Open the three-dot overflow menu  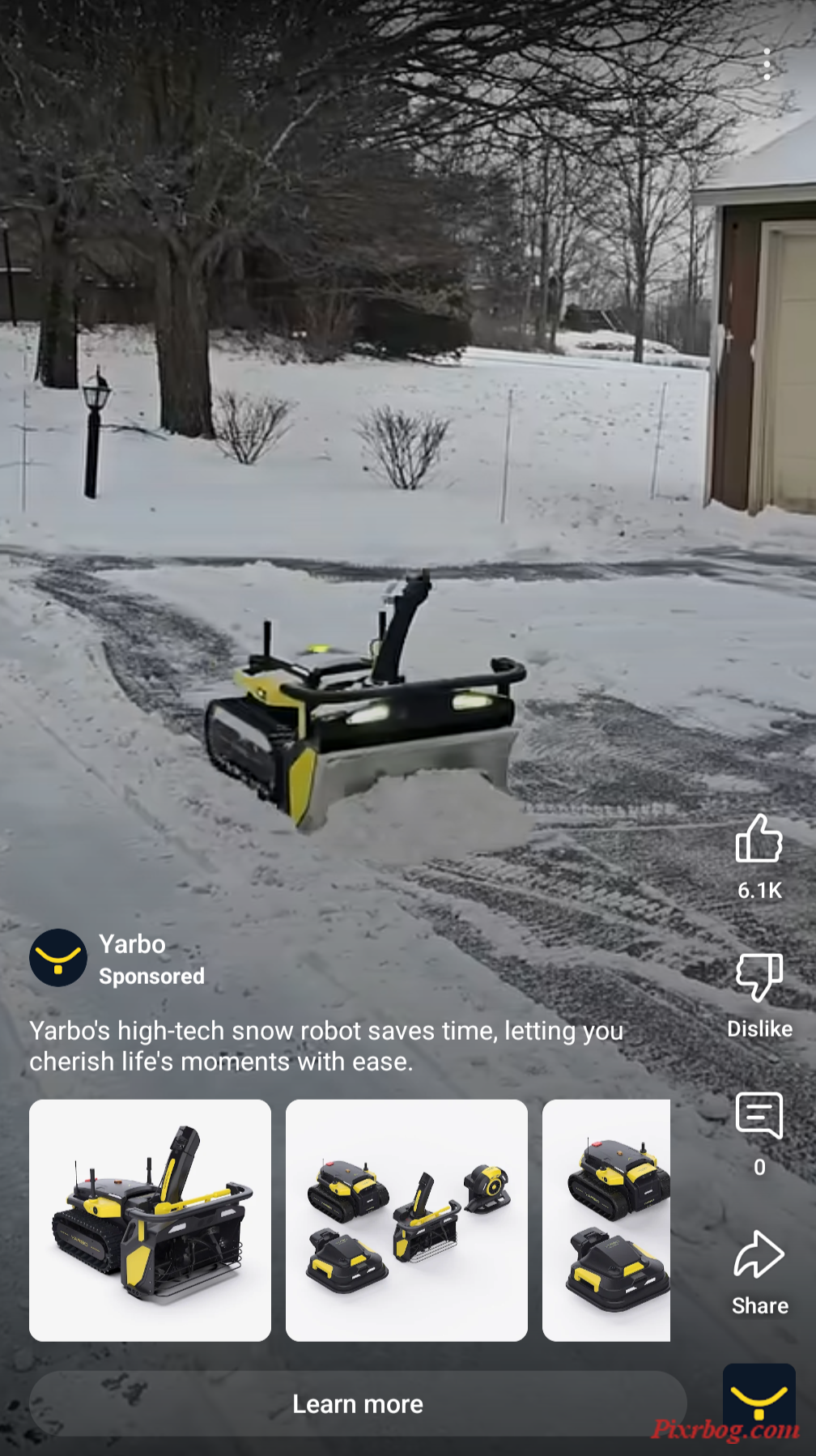click(767, 64)
